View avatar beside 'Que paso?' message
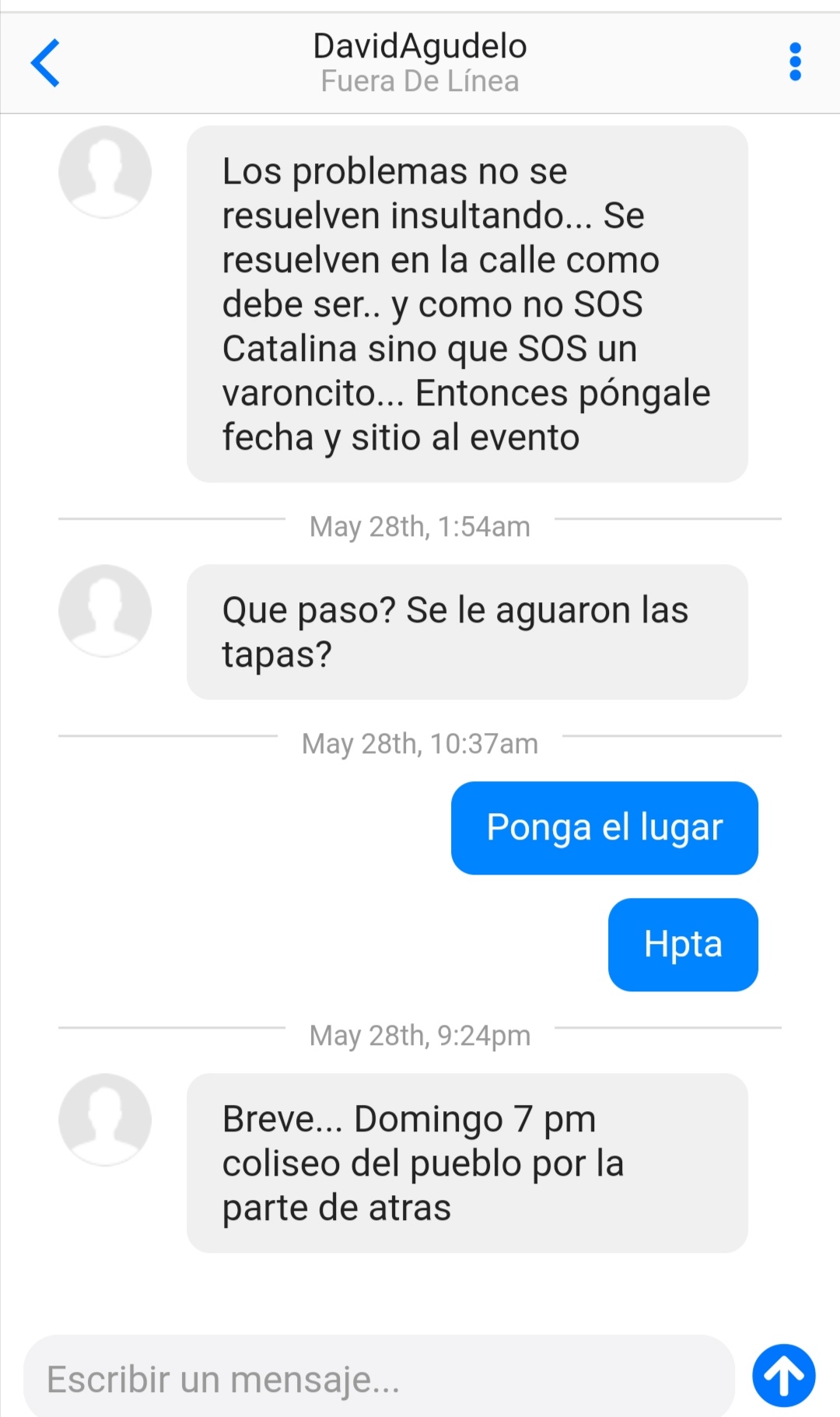This screenshot has height=1417, width=840. pos(105,611)
